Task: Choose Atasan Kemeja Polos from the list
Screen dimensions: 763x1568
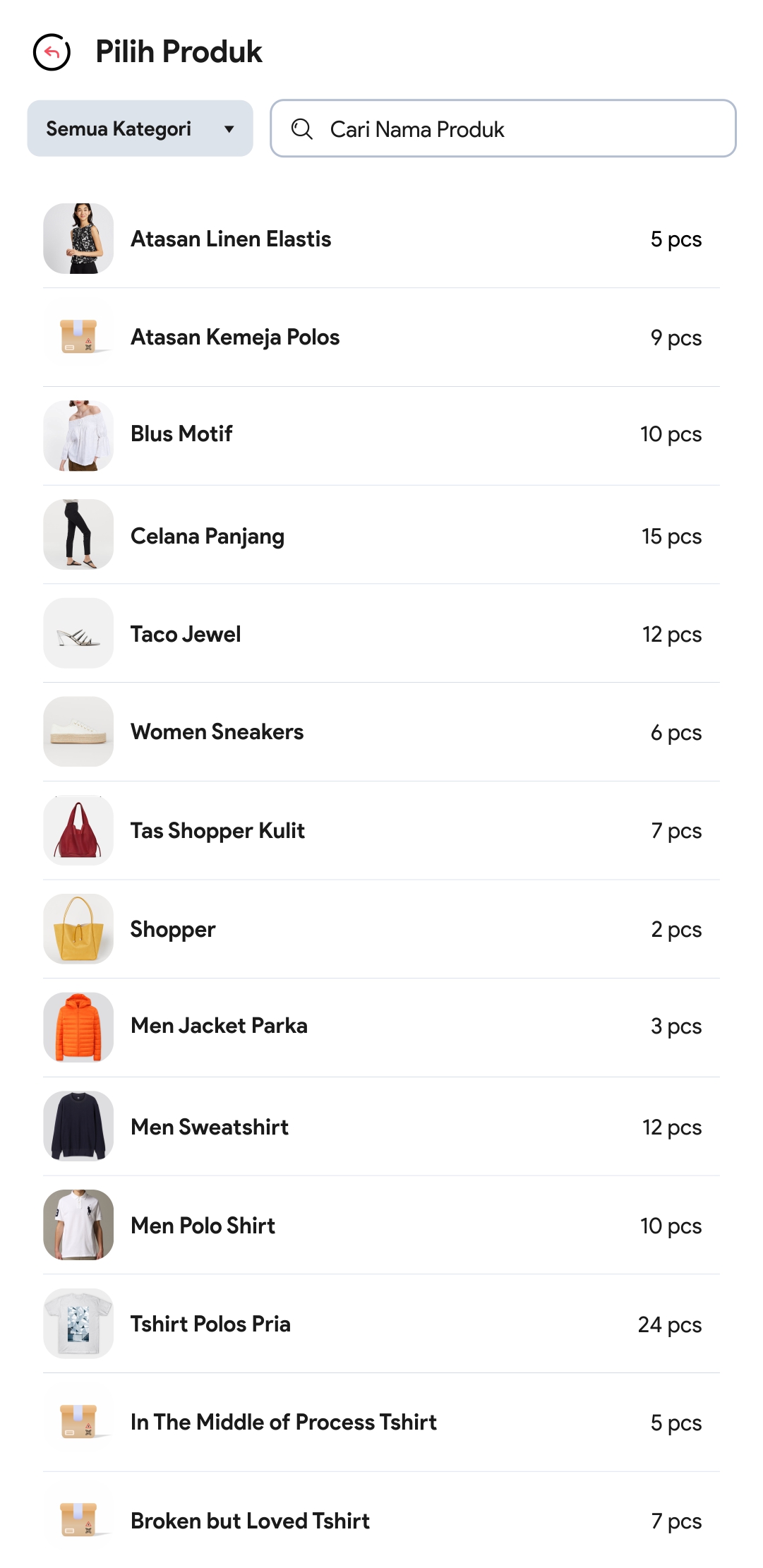Action: click(381, 337)
